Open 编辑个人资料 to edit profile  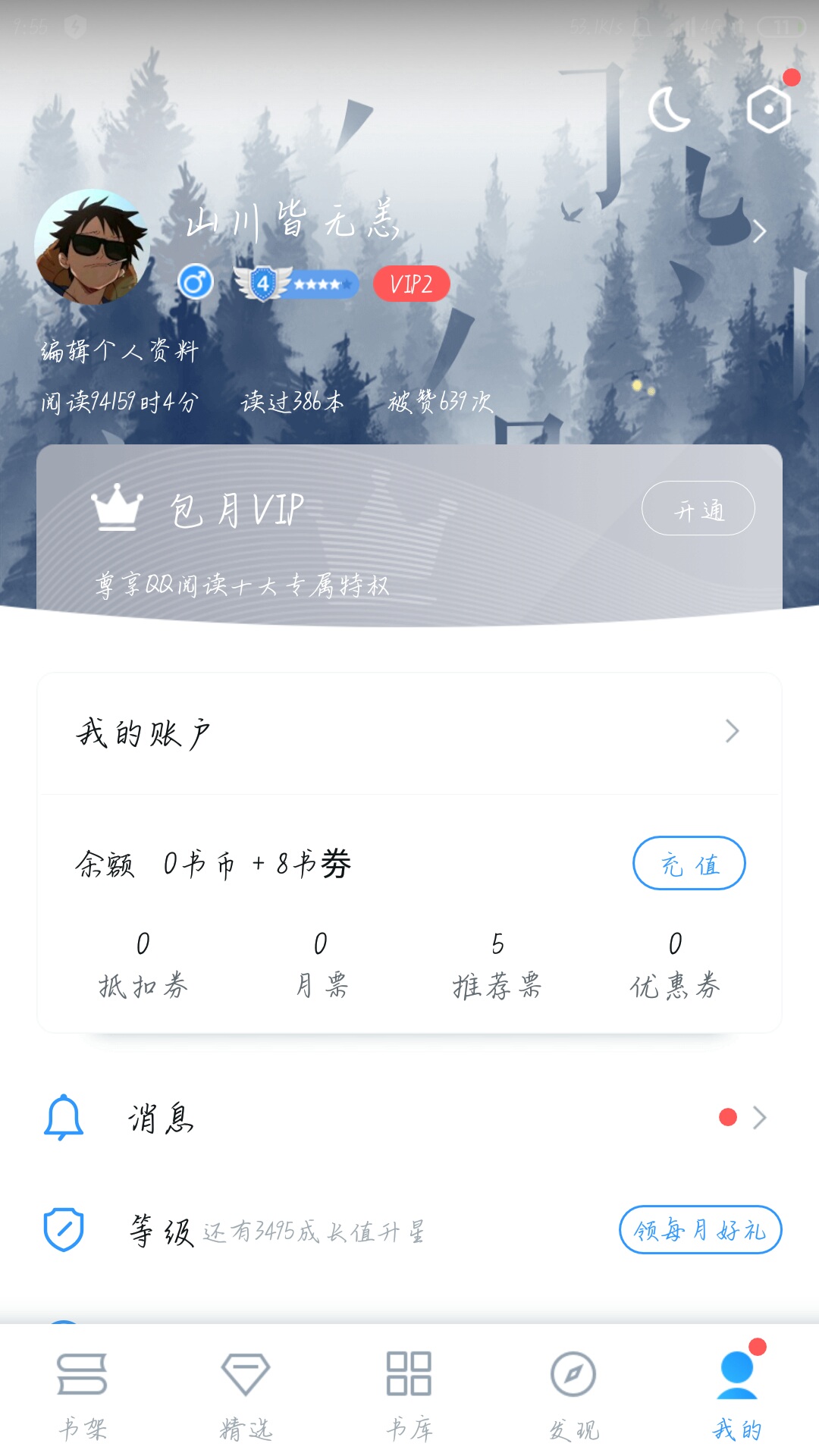[x=119, y=350]
